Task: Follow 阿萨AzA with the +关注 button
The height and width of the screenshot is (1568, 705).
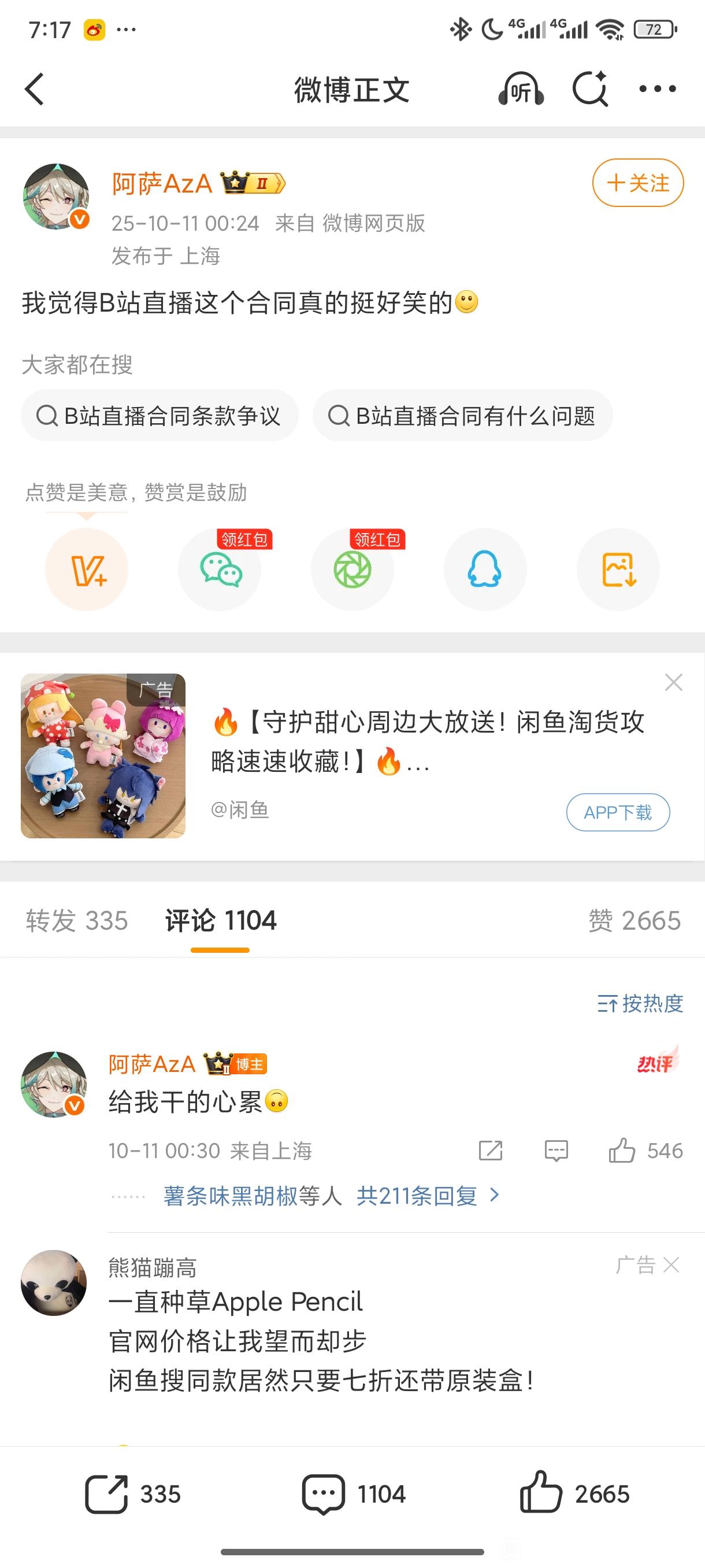Action: (637, 183)
